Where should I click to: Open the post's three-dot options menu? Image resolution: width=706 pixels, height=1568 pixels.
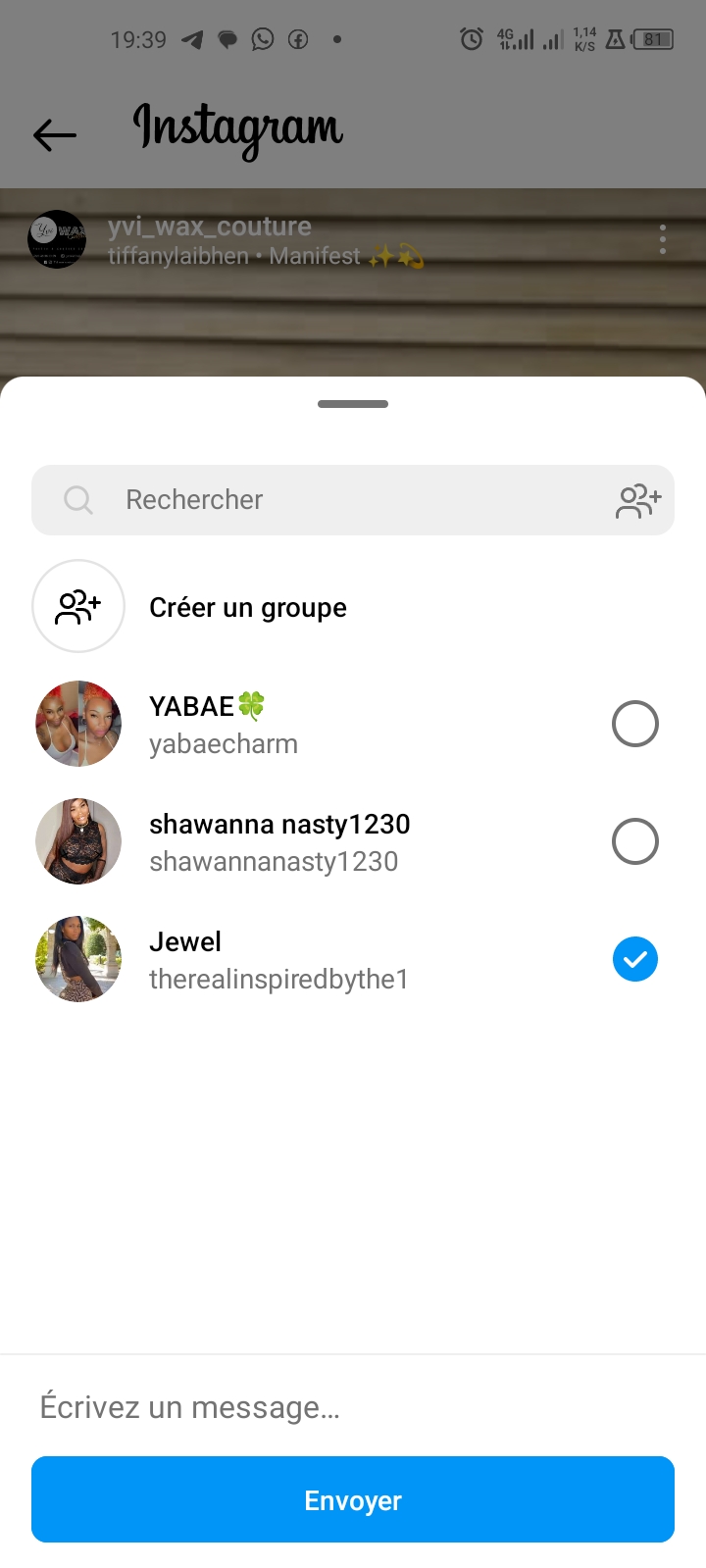click(x=663, y=239)
